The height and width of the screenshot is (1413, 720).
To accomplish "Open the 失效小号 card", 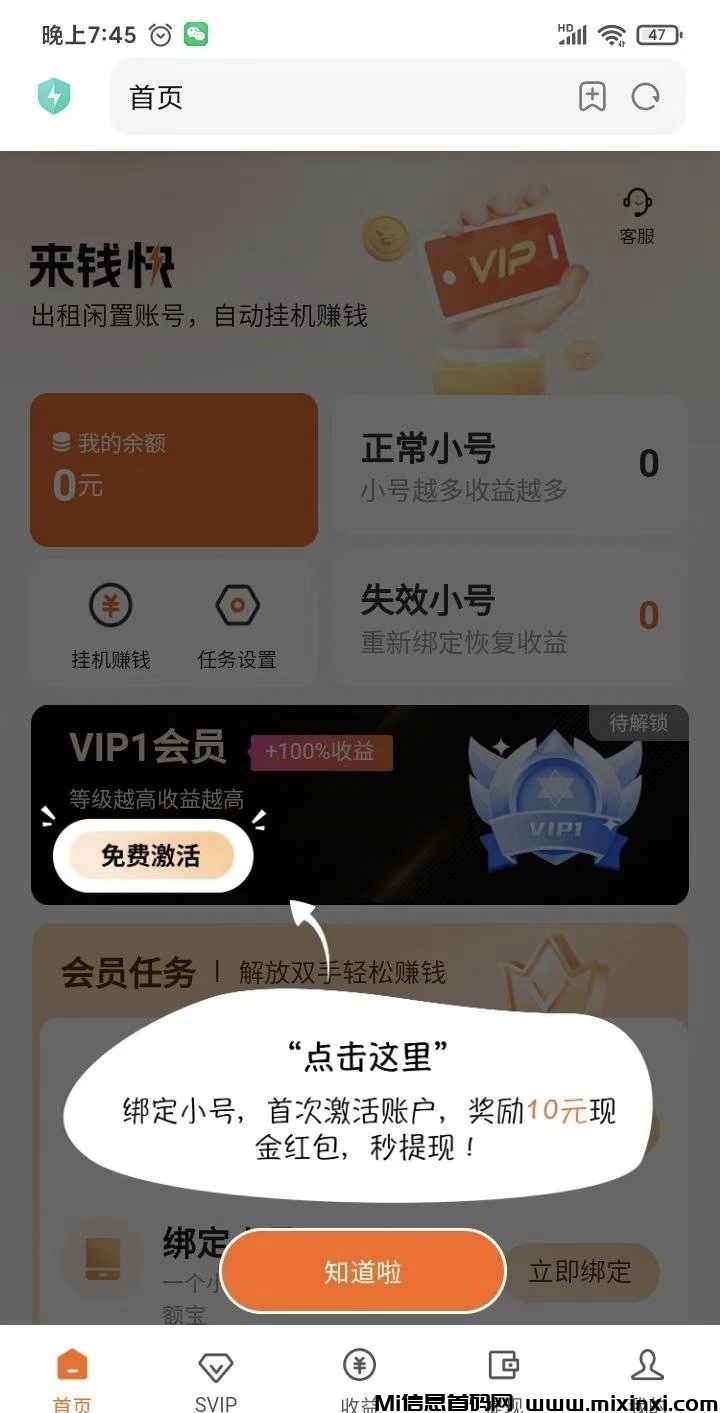I will (x=510, y=615).
